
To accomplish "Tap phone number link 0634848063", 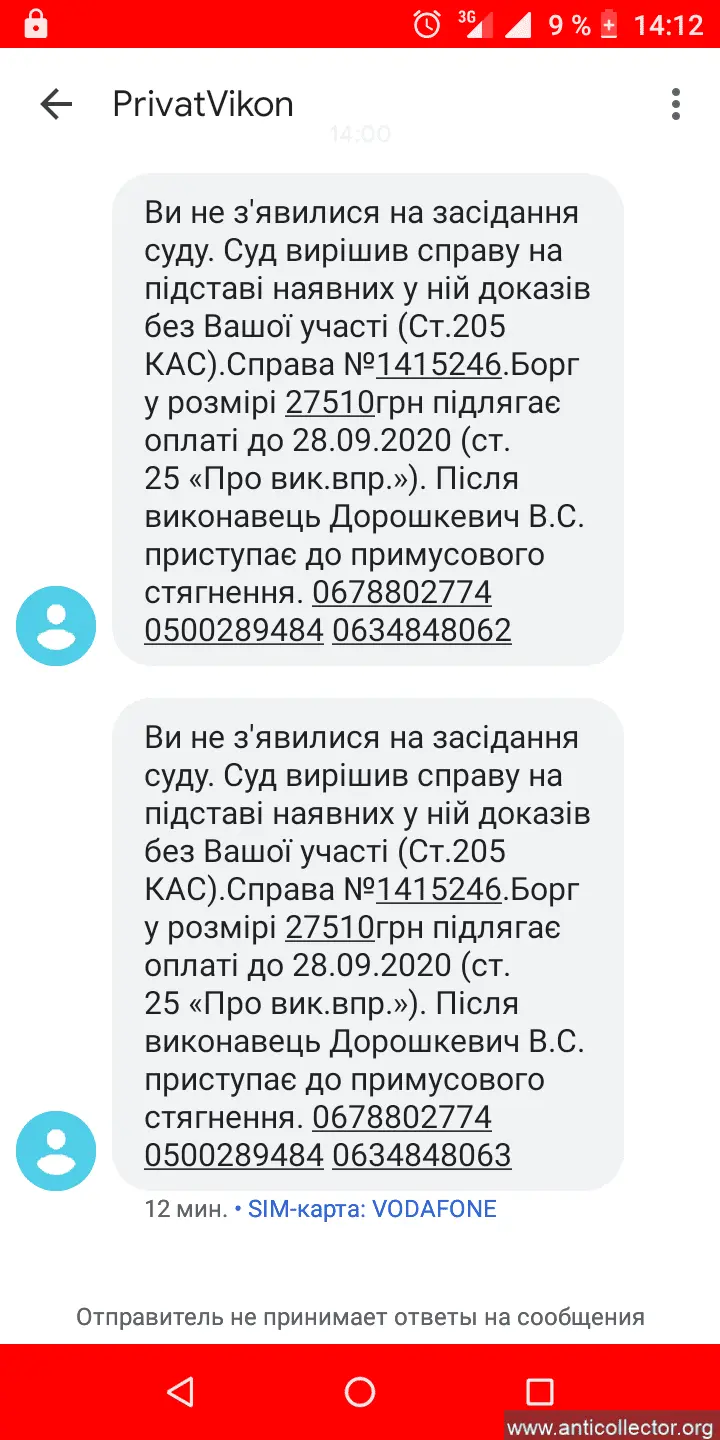I will (421, 1155).
